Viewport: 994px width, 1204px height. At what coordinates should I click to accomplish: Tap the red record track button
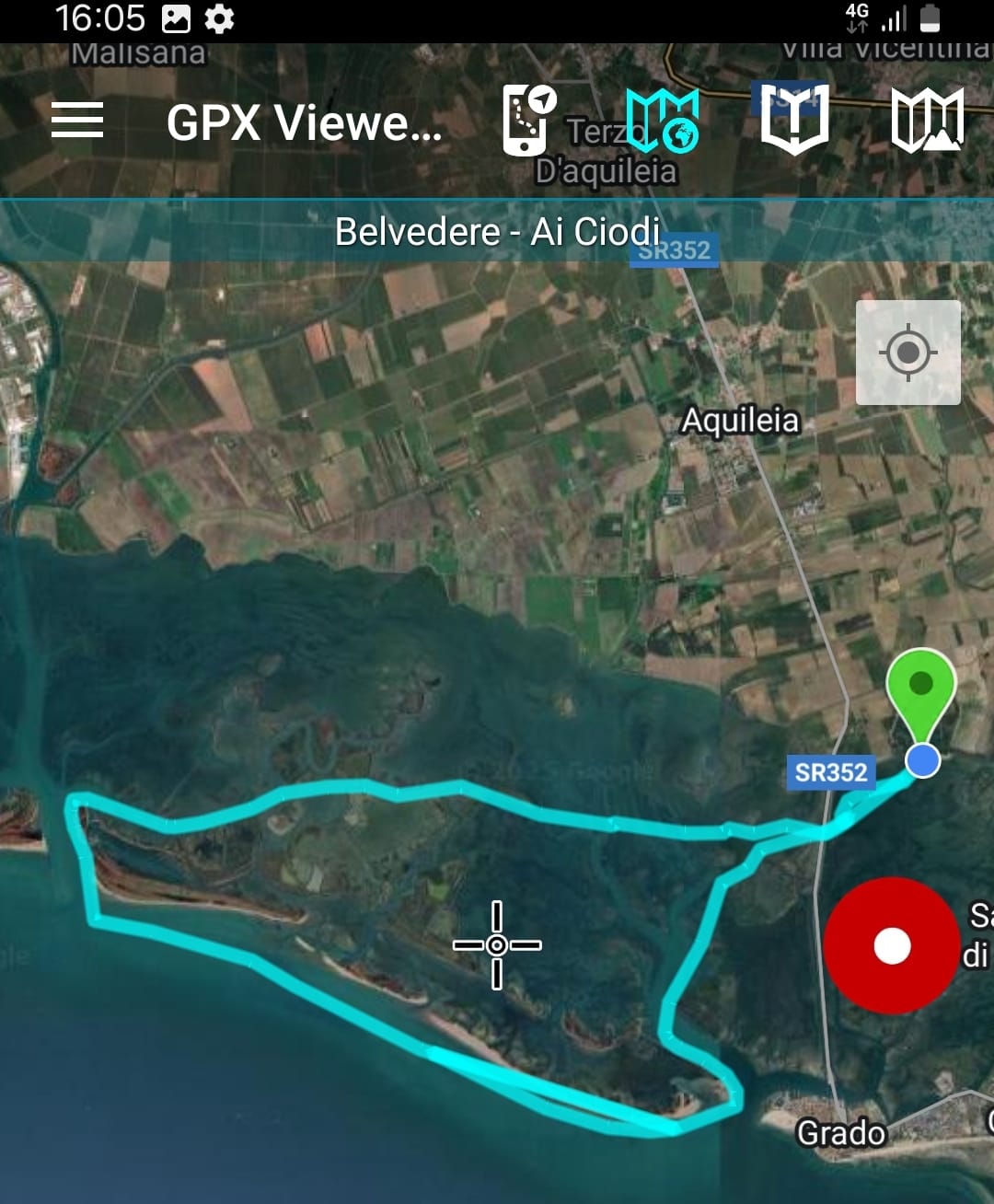[x=891, y=945]
